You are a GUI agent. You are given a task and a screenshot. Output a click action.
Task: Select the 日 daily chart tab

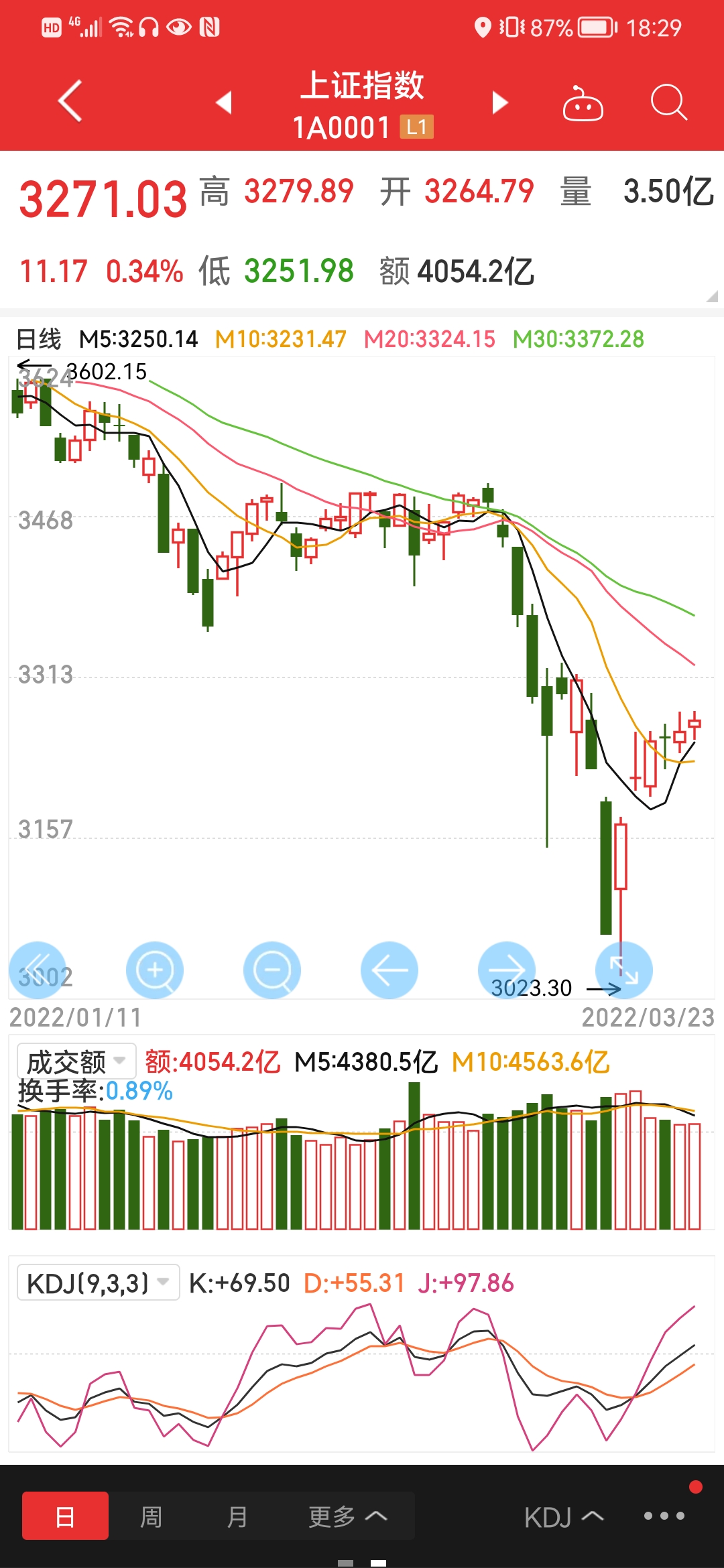coord(65,1516)
